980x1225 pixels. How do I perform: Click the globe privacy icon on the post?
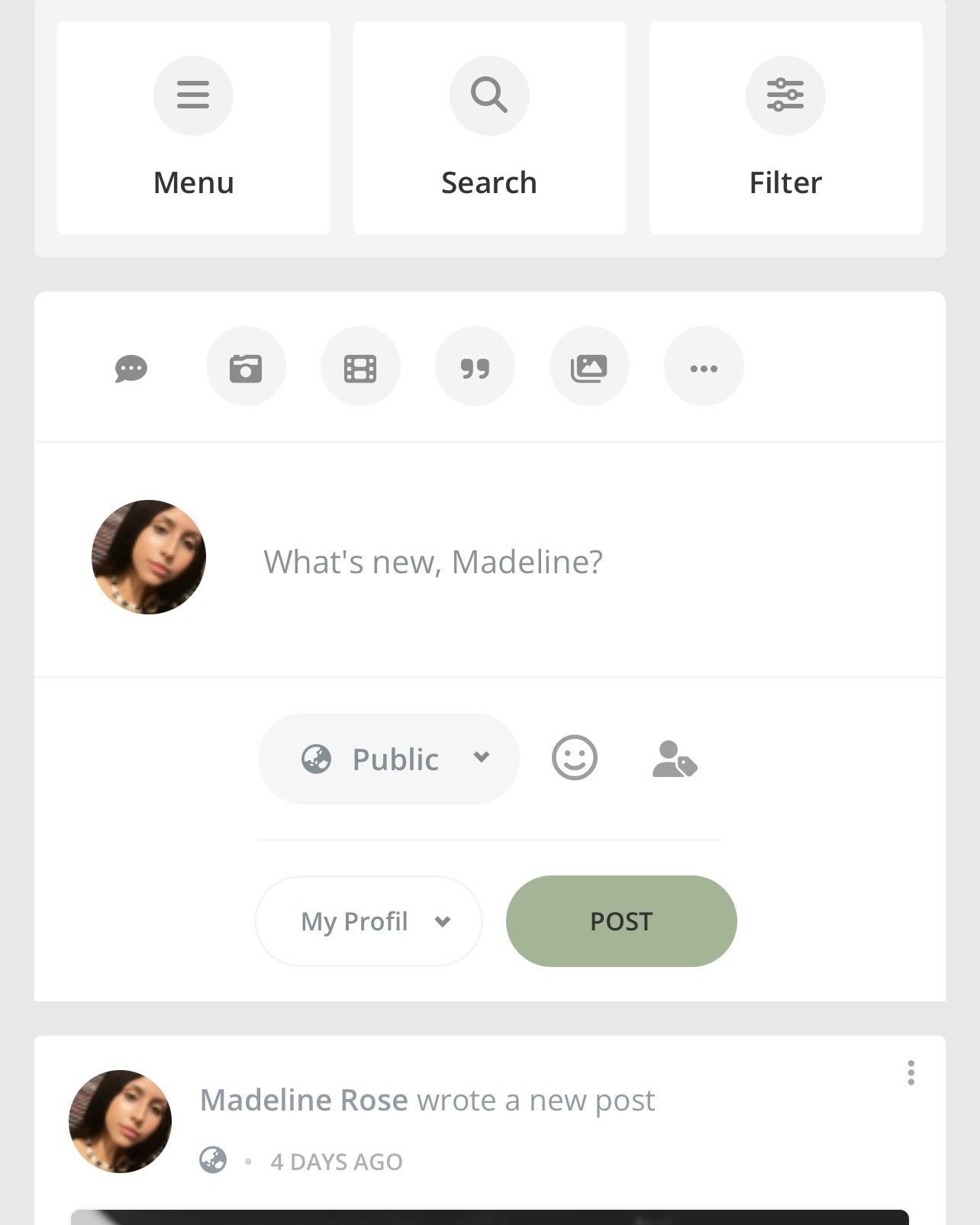pos(212,1161)
